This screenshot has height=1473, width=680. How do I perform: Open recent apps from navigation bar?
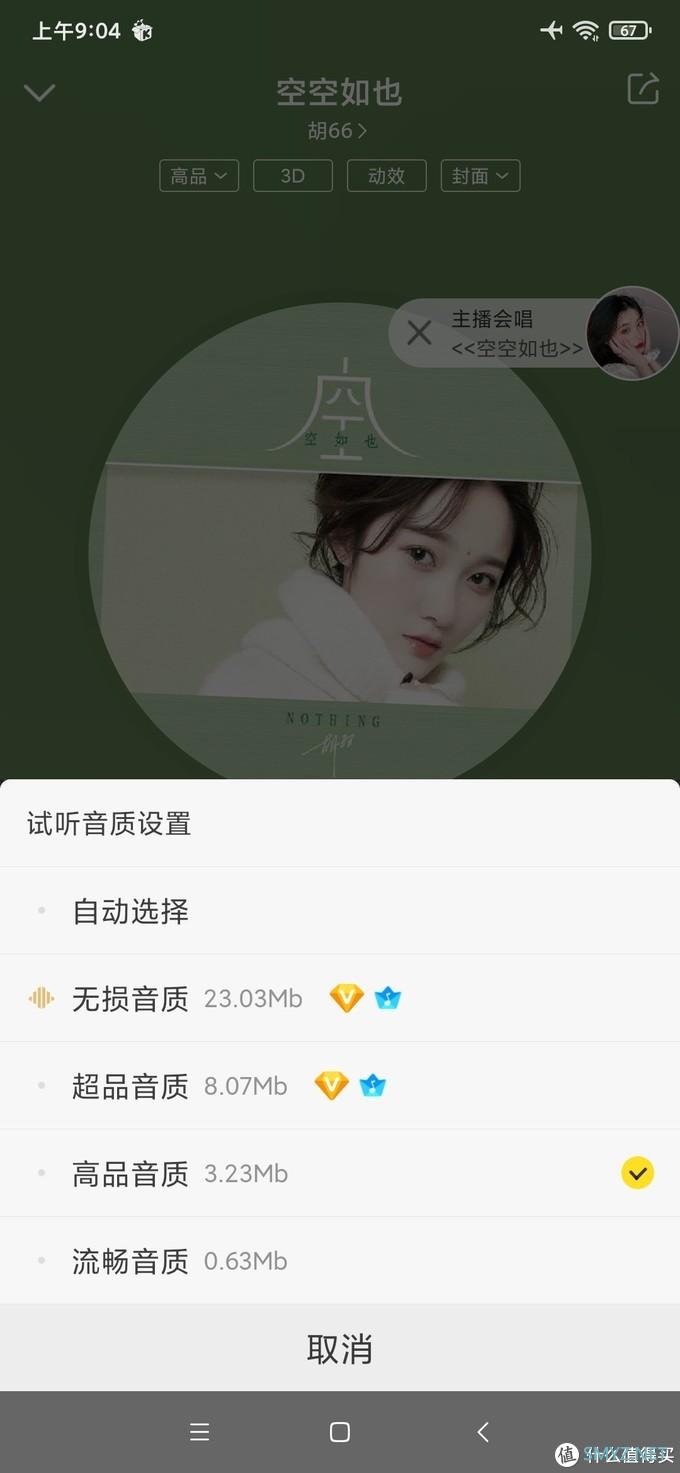click(199, 1432)
